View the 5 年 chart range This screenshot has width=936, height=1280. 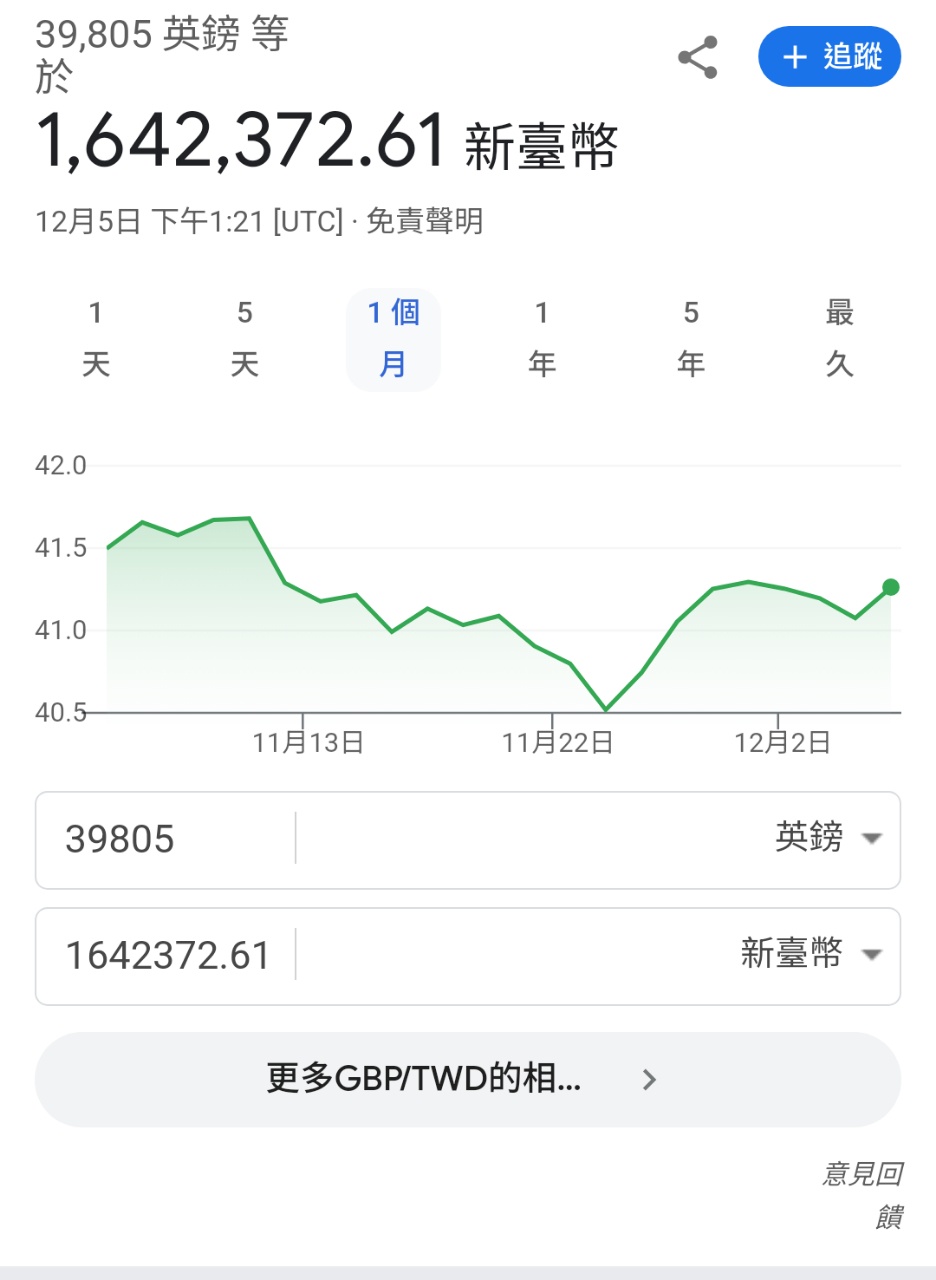point(690,339)
